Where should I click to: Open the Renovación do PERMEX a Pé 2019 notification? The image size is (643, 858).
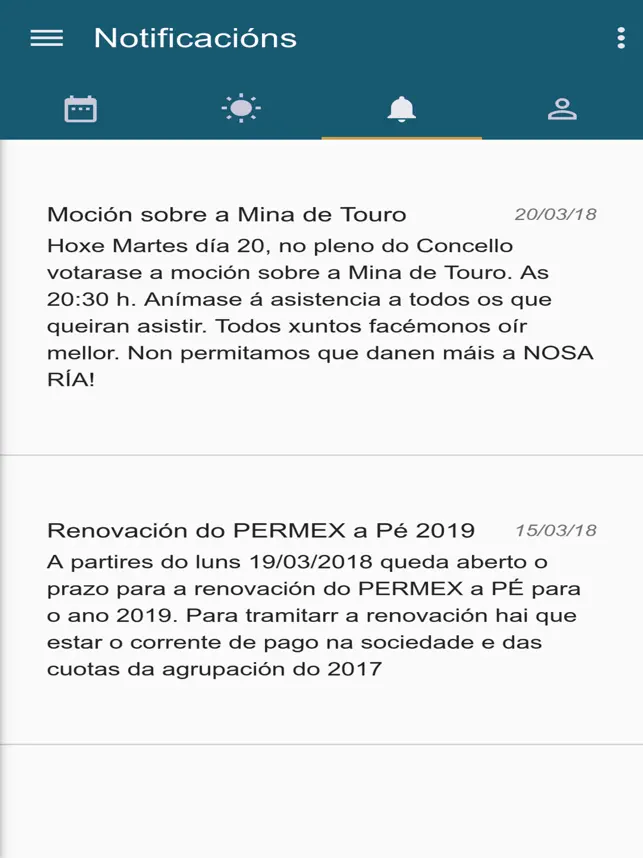click(x=321, y=600)
